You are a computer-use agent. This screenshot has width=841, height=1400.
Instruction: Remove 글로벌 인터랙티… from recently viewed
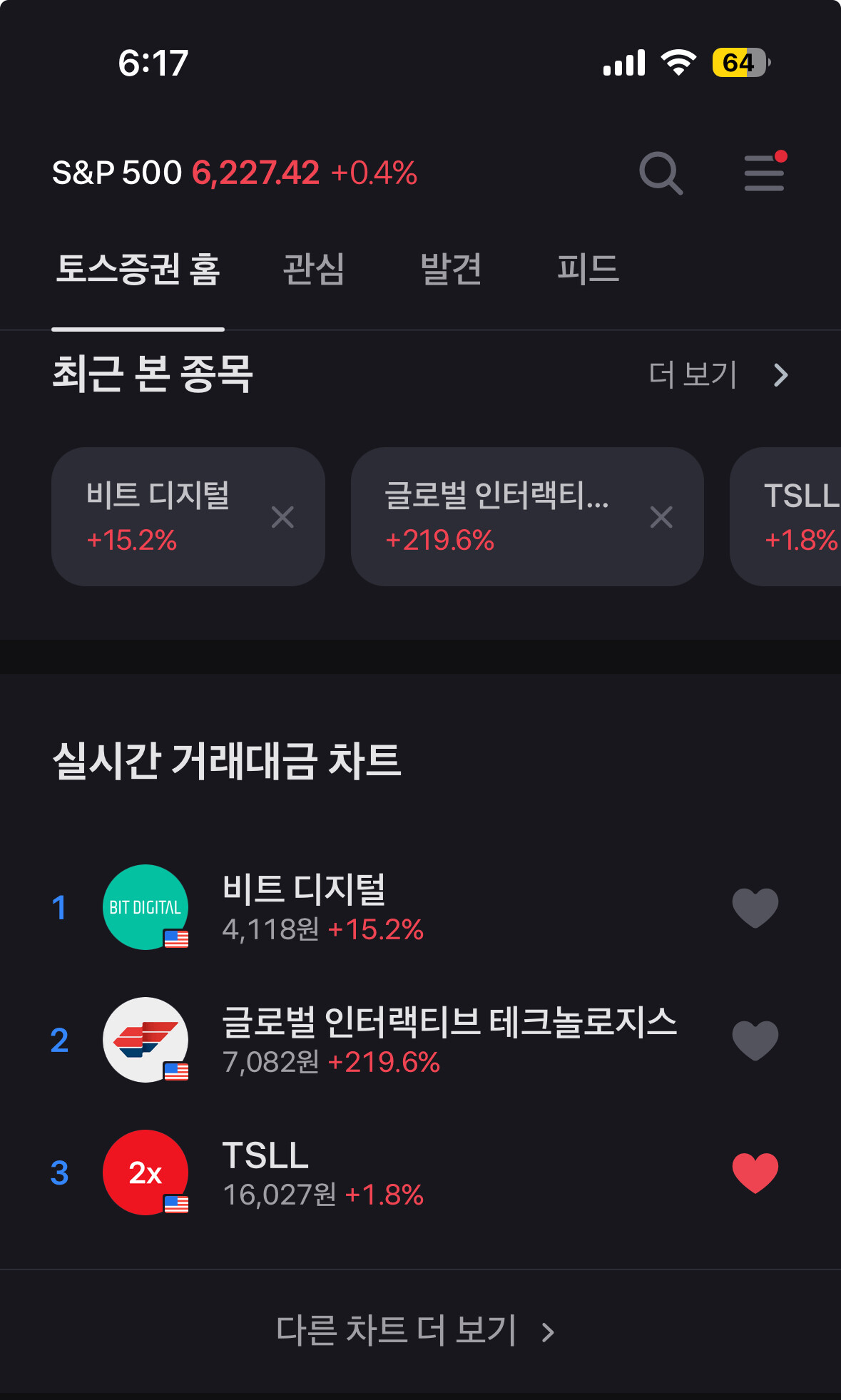tap(661, 517)
